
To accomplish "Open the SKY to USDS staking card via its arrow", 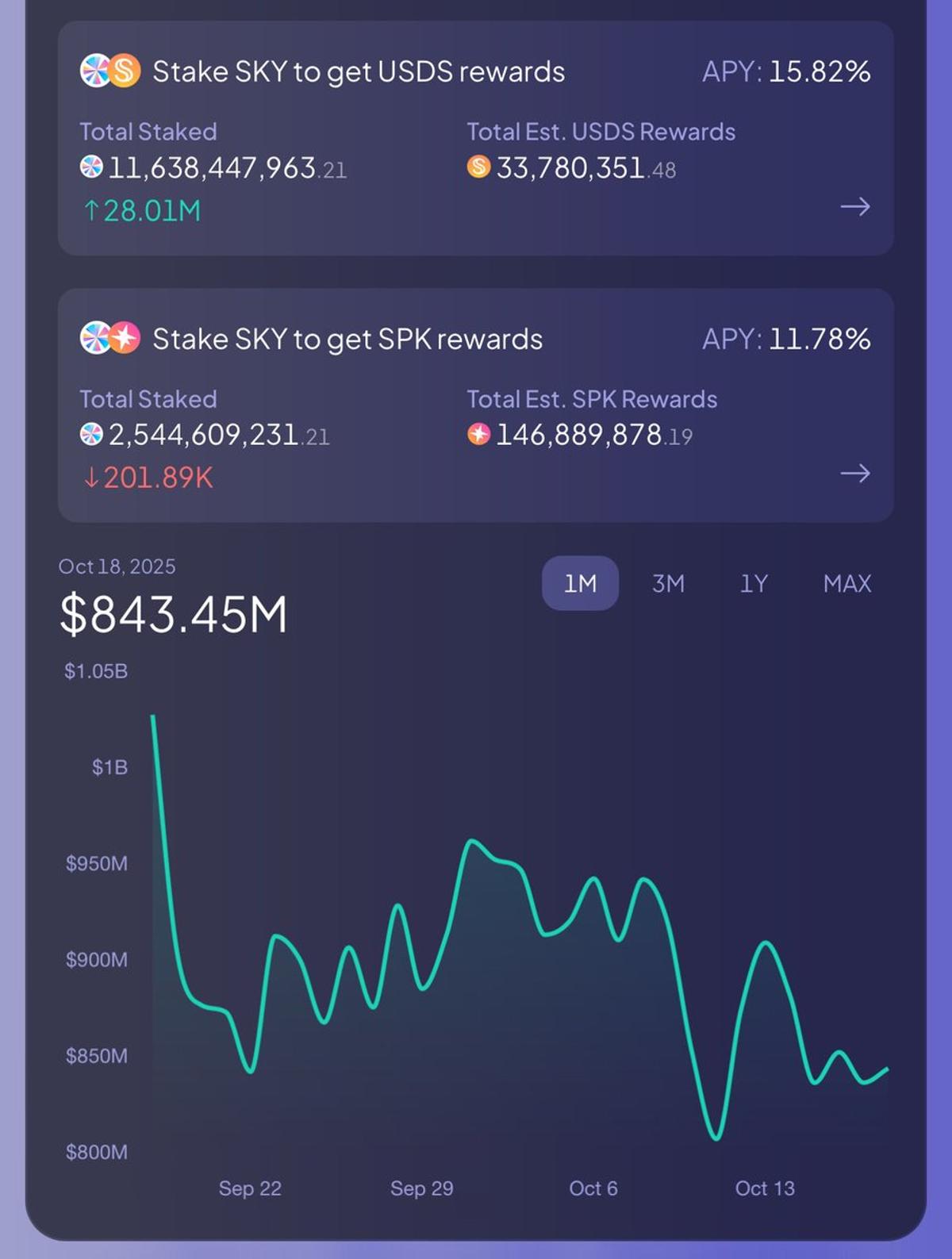I will point(856,208).
